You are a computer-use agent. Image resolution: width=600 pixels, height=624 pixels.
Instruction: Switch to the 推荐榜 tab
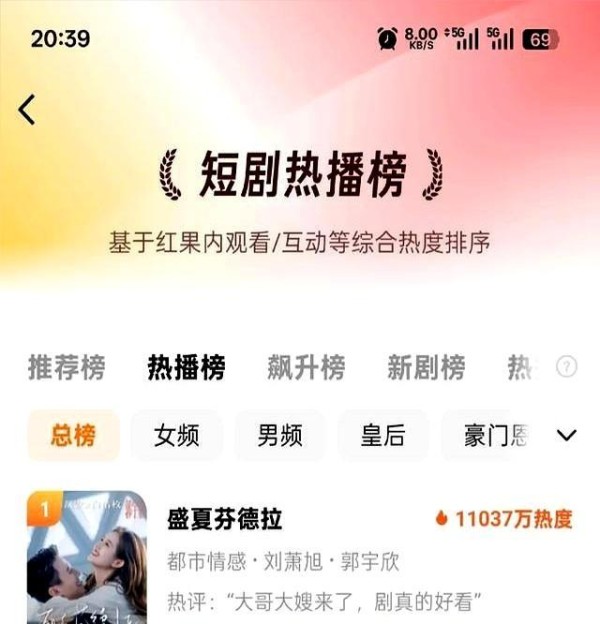pyautogui.click(x=66, y=368)
